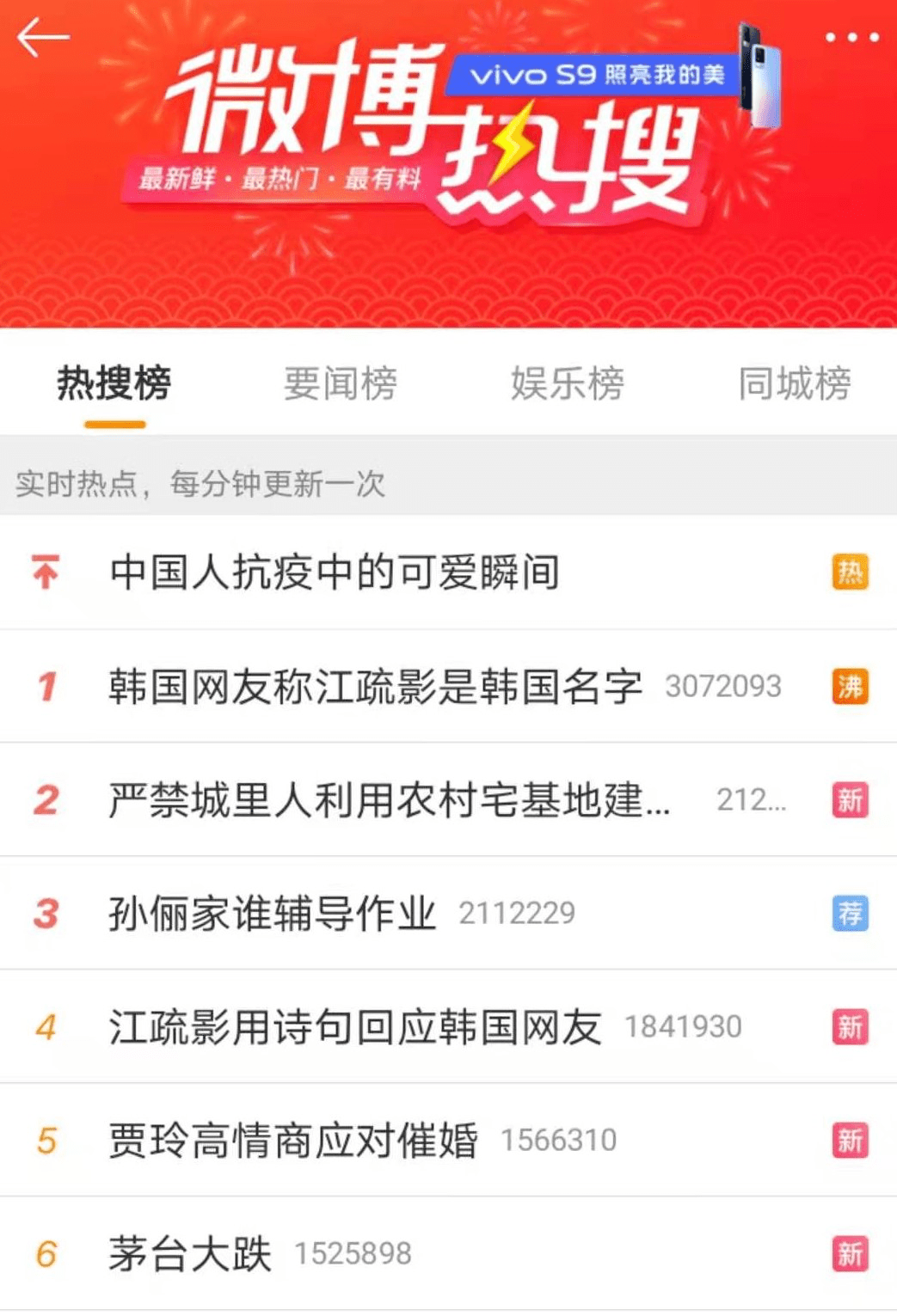Open pinned topic 中国人抗疫中的可爱瞬间
This screenshot has height=1316, width=897.
[335, 572]
